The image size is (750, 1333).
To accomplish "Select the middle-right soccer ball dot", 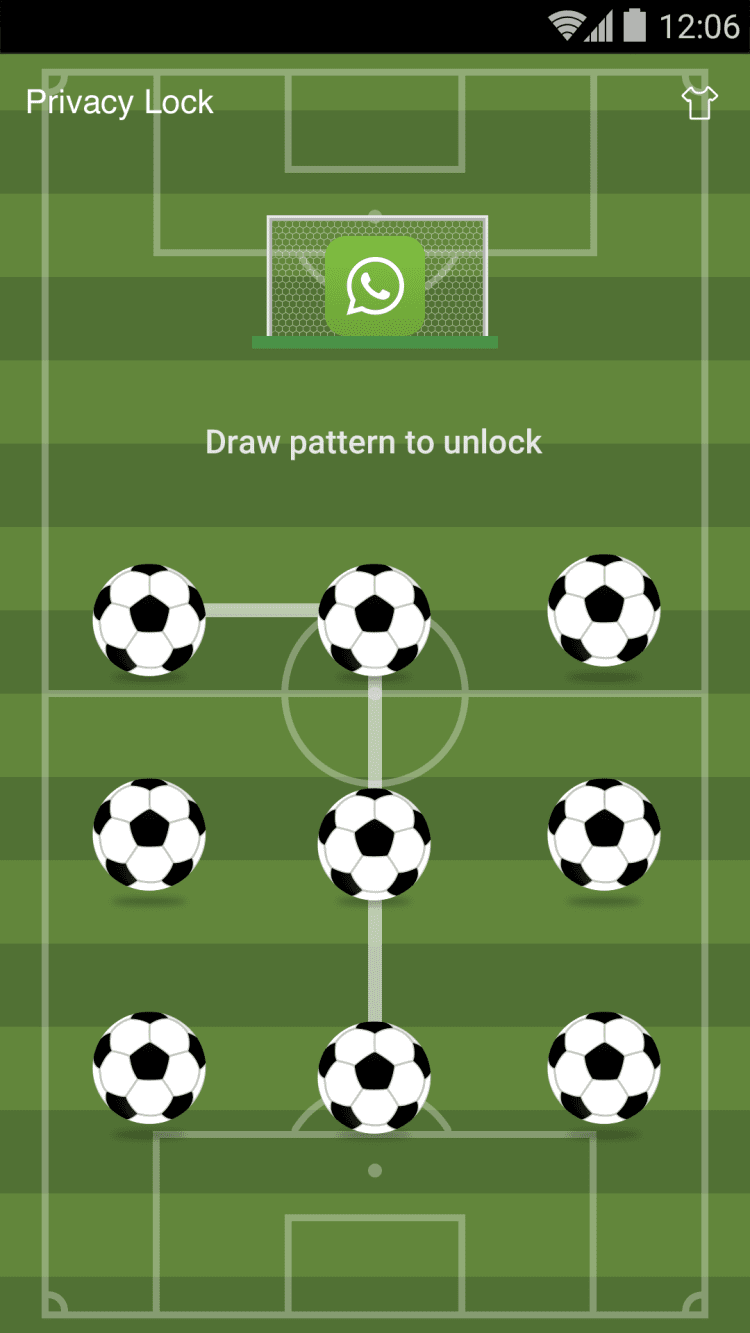I will (x=604, y=835).
